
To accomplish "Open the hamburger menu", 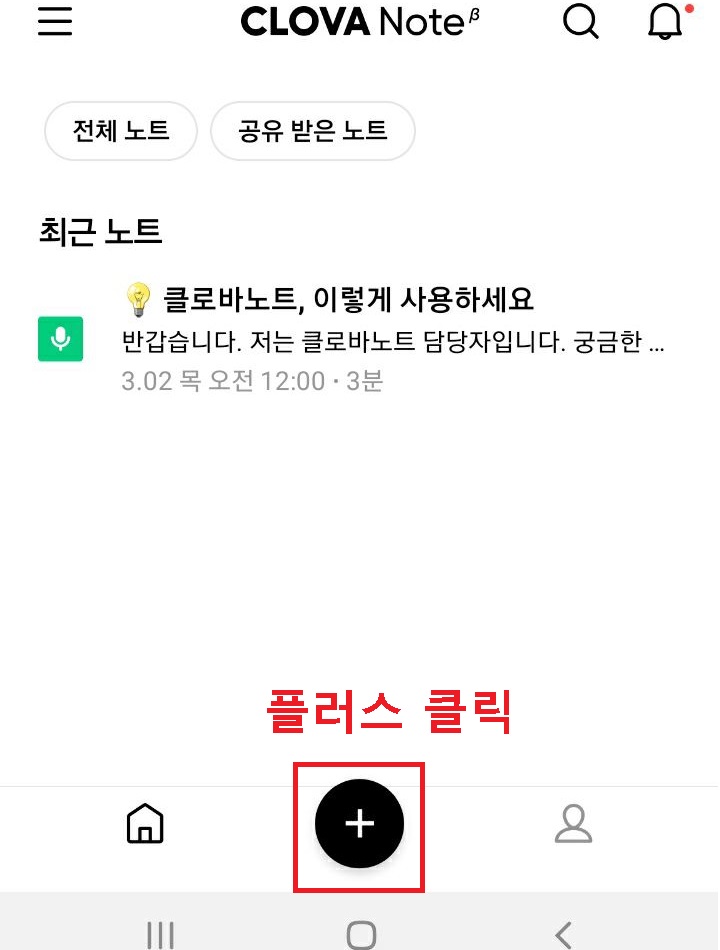I will pos(55,22).
